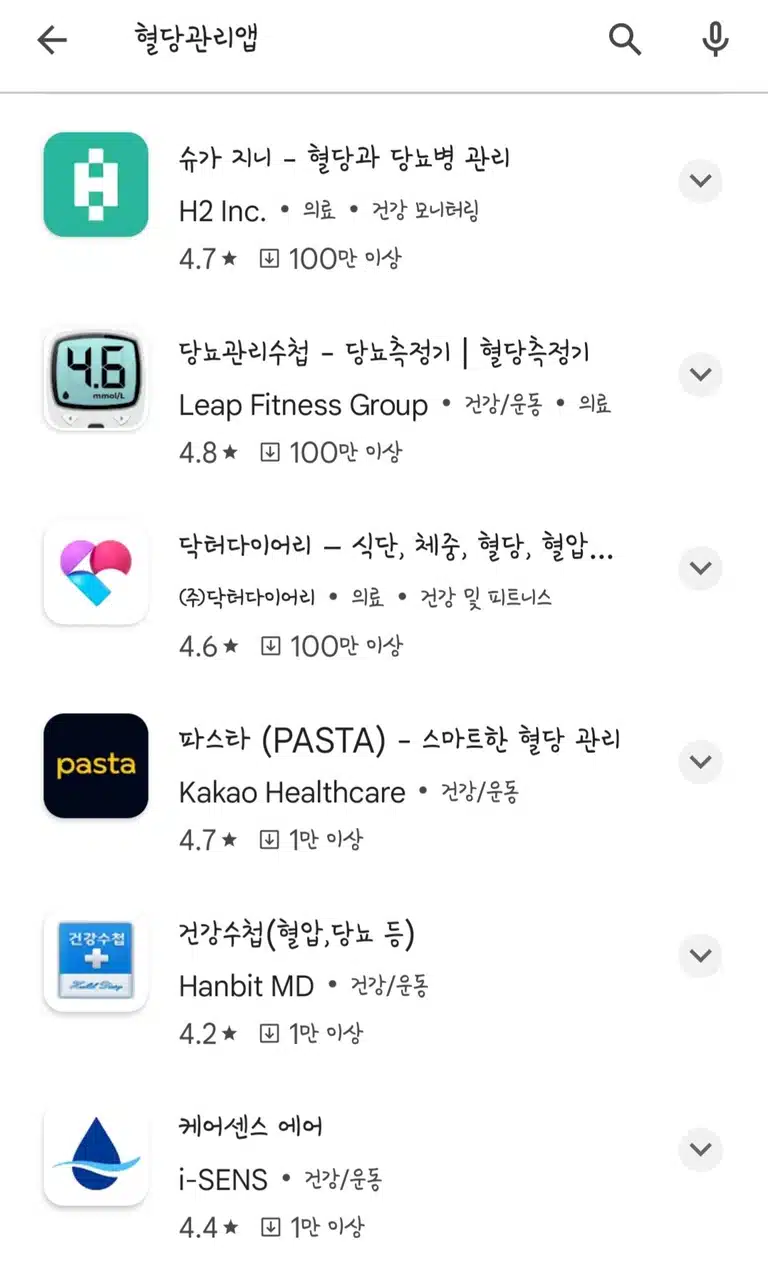The height and width of the screenshot is (1280, 768).
Task: Expand details for 당뇨관리수첩
Action: [700, 375]
